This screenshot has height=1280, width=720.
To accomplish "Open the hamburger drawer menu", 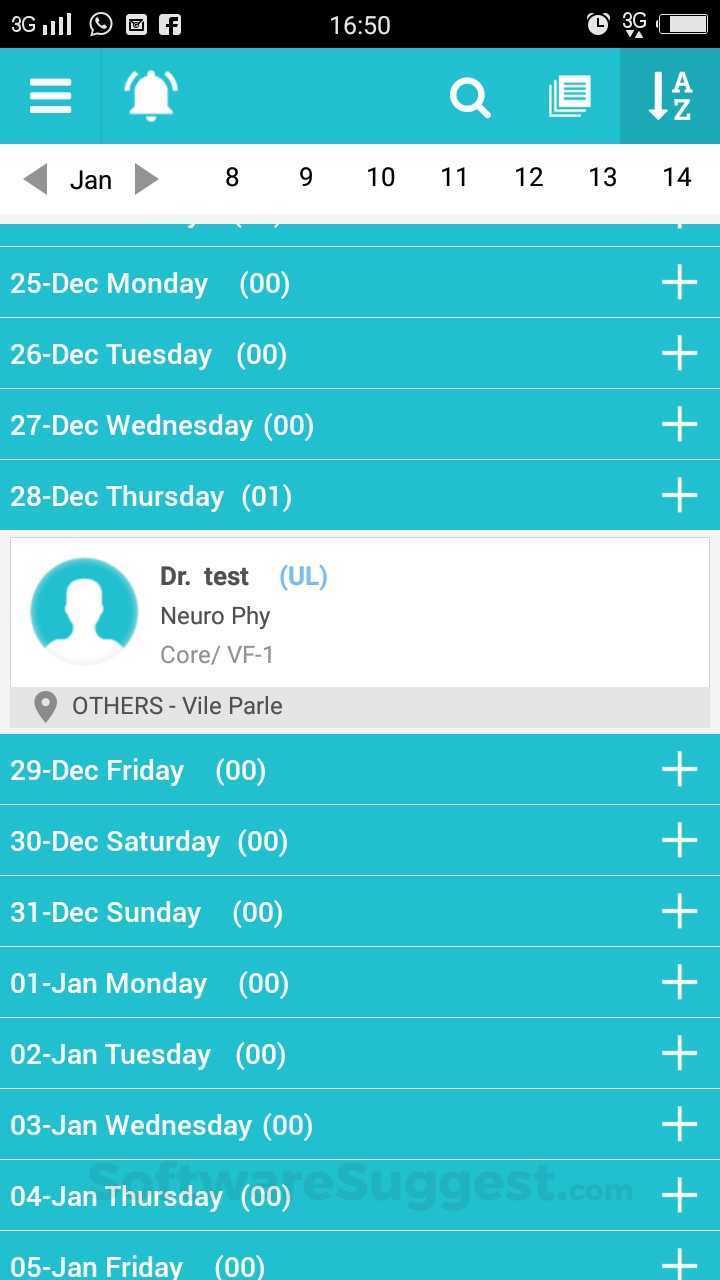I will click(50, 96).
